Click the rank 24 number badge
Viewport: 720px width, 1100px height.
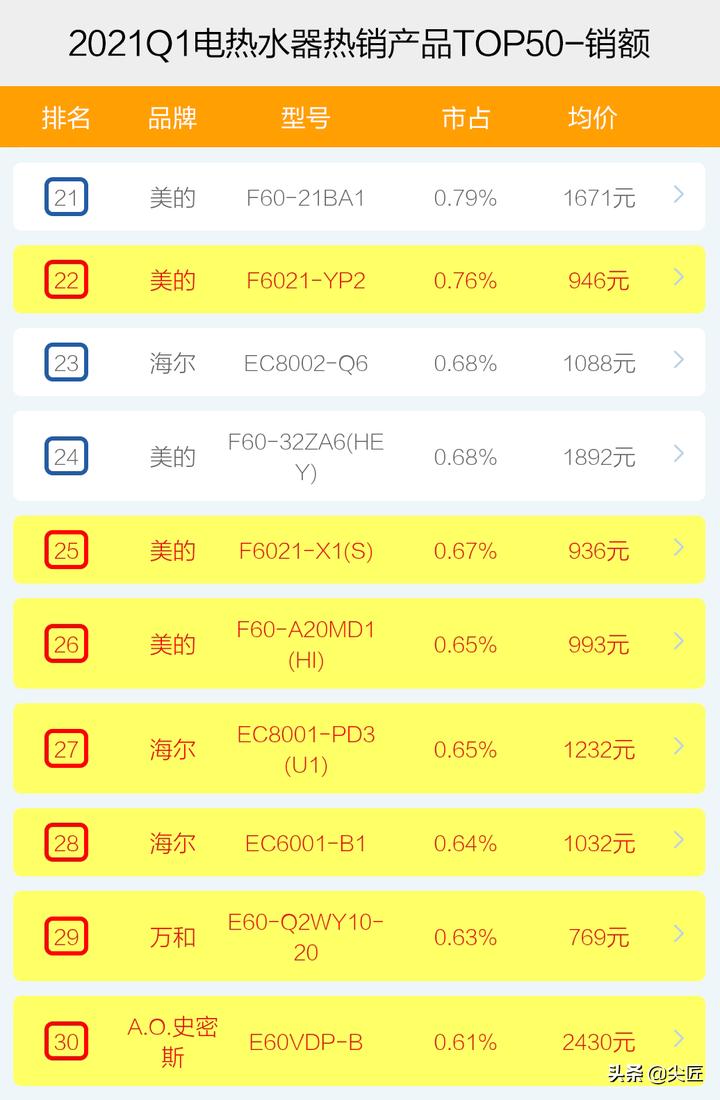click(66, 455)
